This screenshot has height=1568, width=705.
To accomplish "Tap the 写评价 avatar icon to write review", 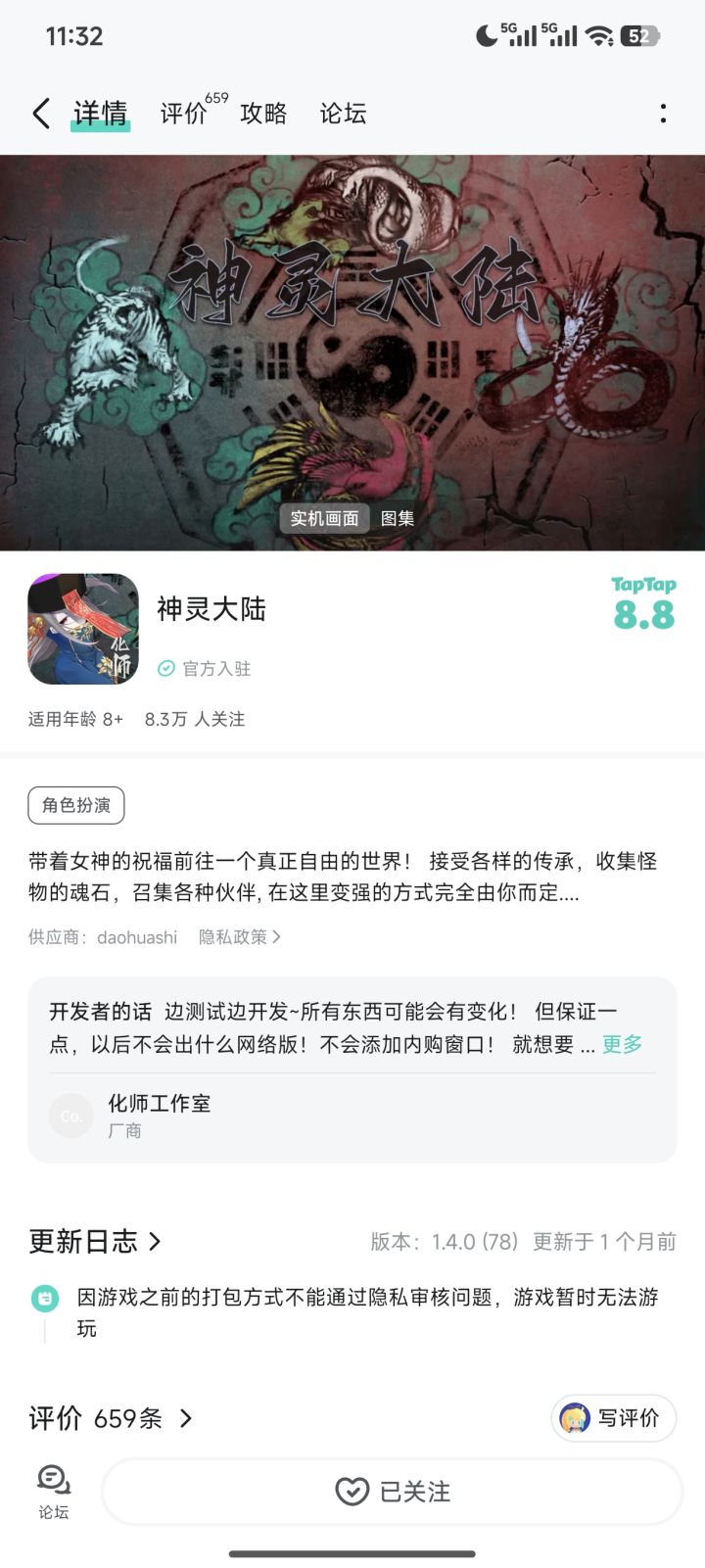I will pyautogui.click(x=571, y=1417).
